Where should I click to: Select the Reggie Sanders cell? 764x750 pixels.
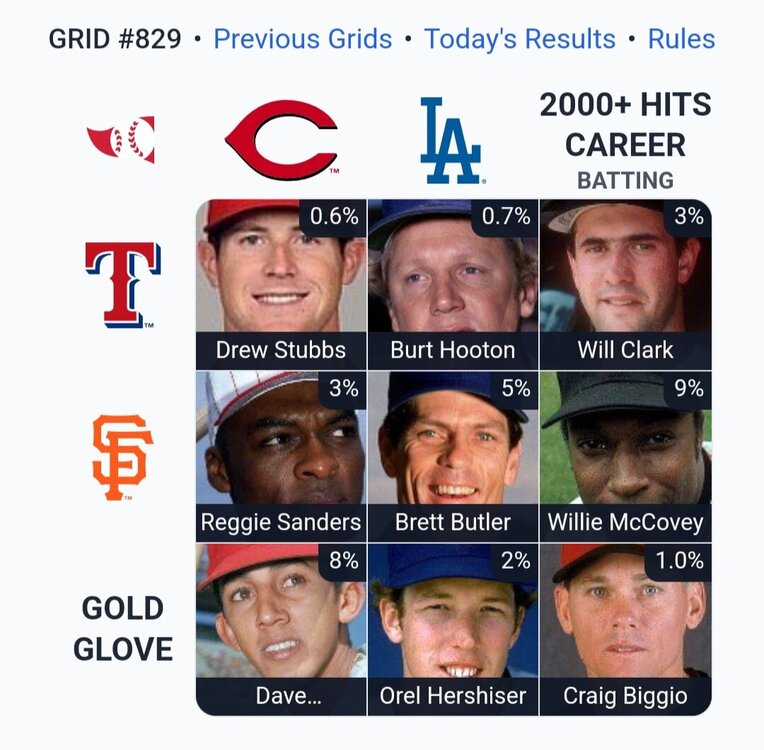[281, 456]
